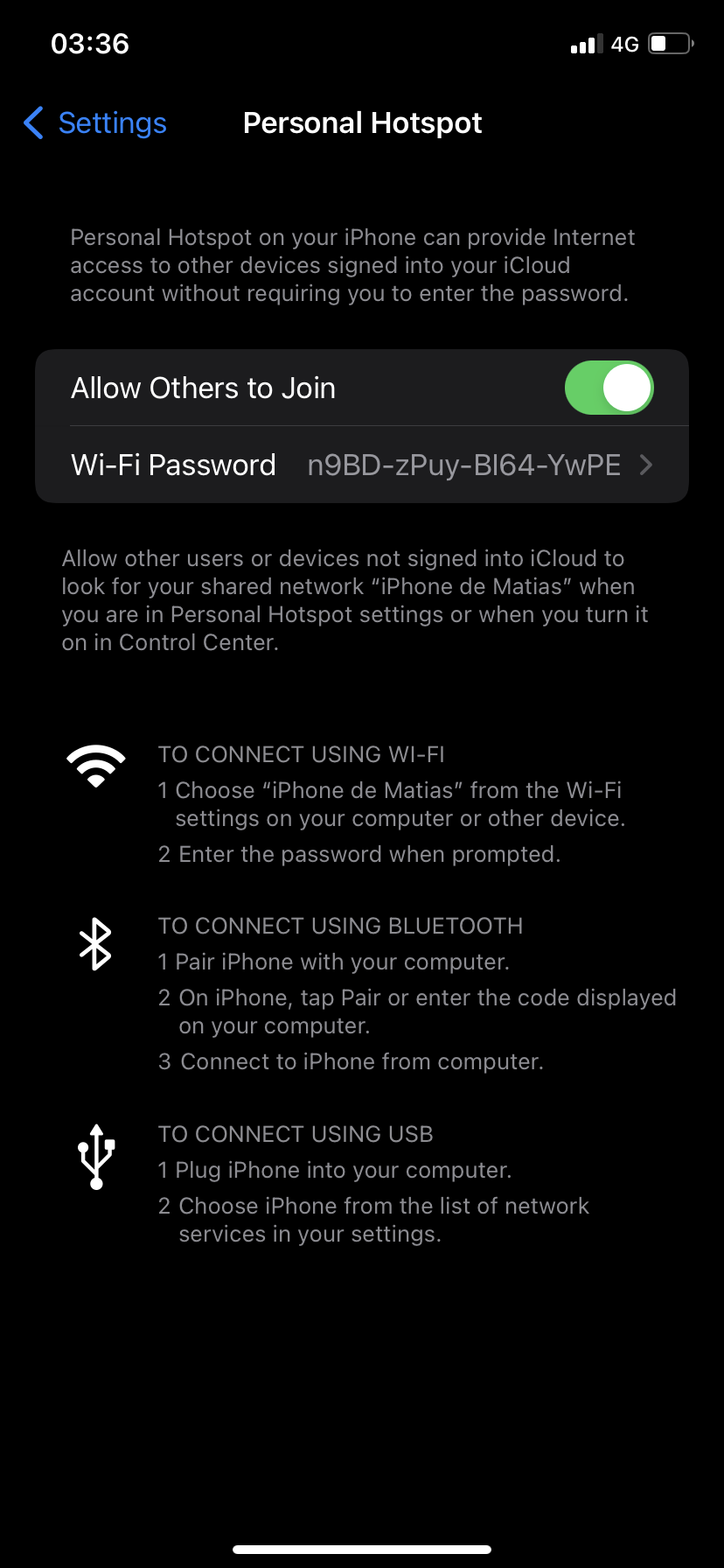The height and width of the screenshot is (1568, 724).
Task: Tap the Personal Hotspot title
Action: point(362,122)
